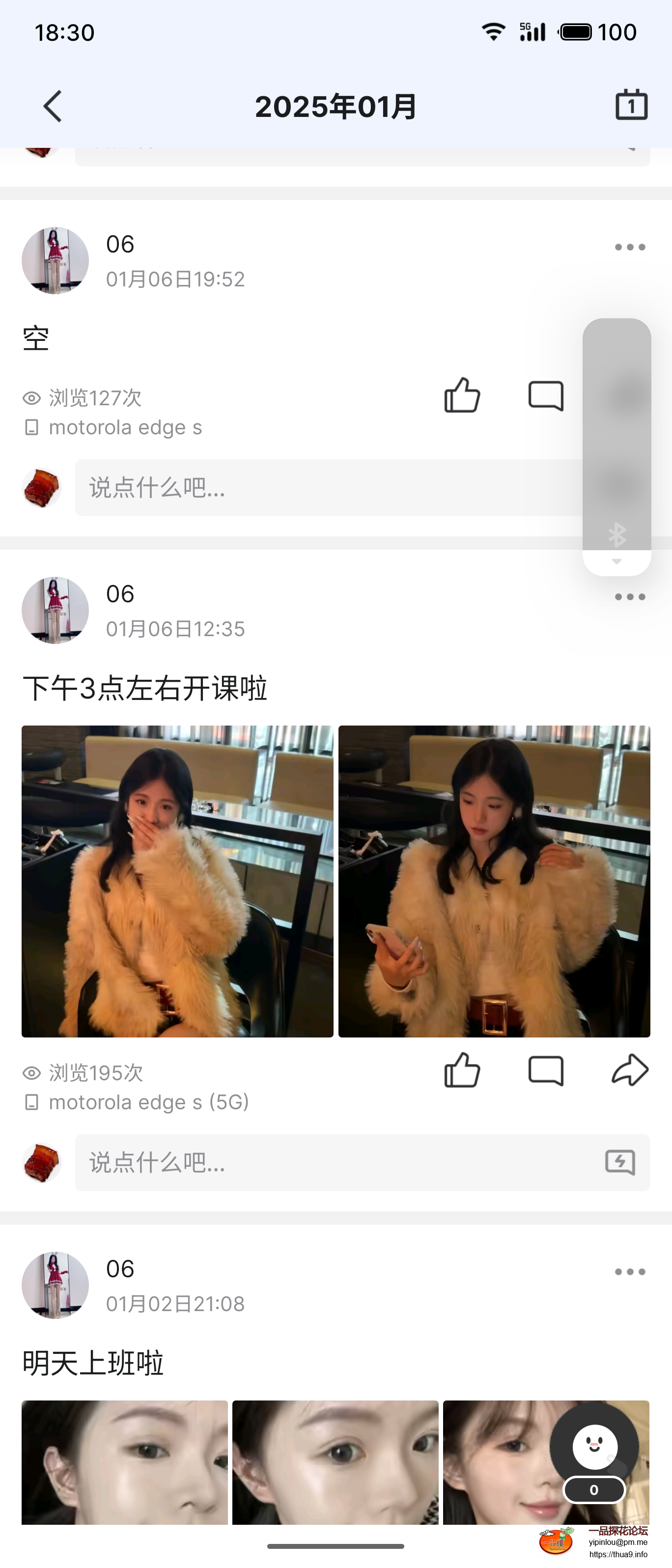Viewport: 672px width, 1568px height.
Task: Open the calendar icon at top right
Action: (x=631, y=105)
